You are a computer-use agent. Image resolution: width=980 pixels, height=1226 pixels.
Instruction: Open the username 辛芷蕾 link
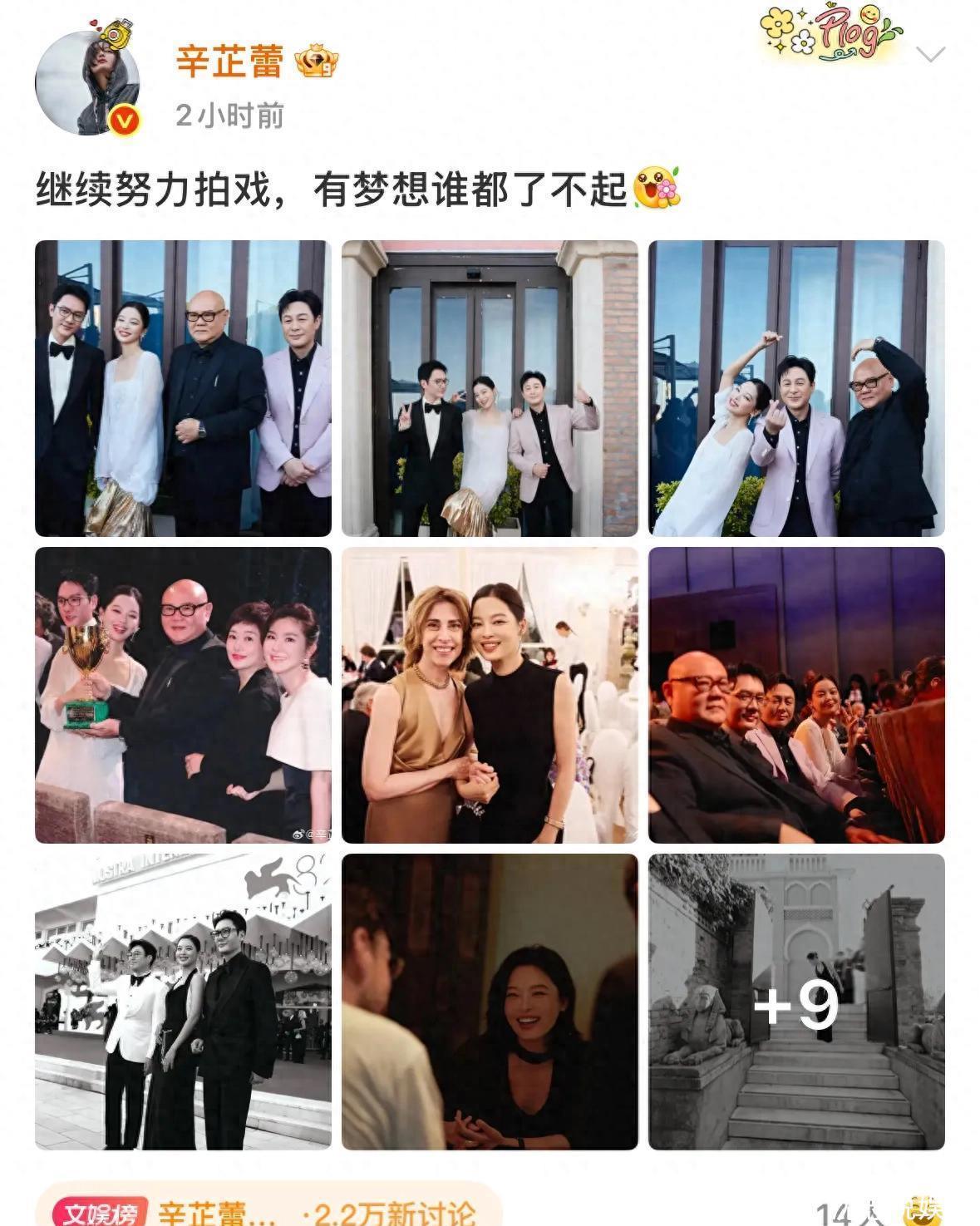pyautogui.click(x=230, y=62)
